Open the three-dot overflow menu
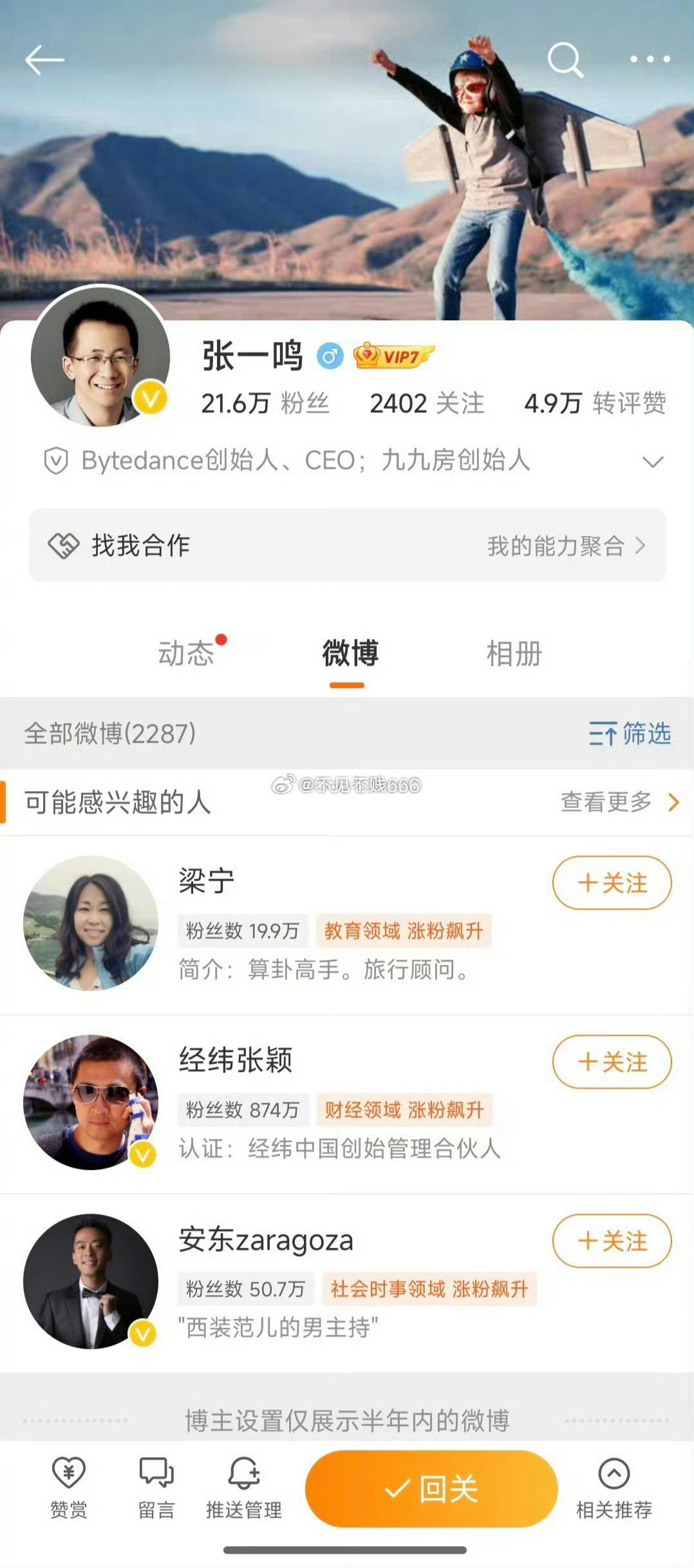Screen dimensions: 694x1568 coord(650,59)
